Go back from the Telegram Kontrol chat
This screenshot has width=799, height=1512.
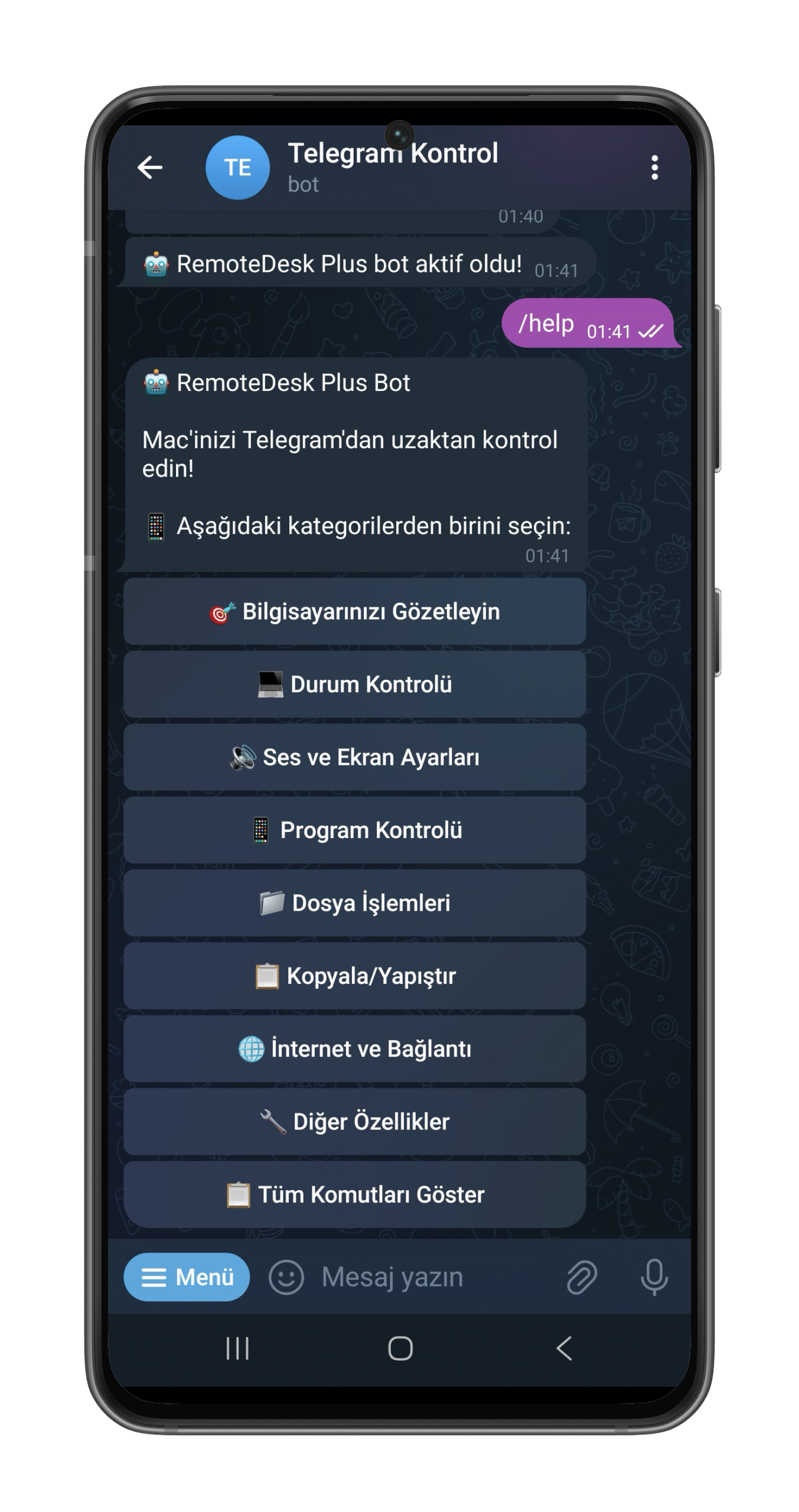click(150, 168)
